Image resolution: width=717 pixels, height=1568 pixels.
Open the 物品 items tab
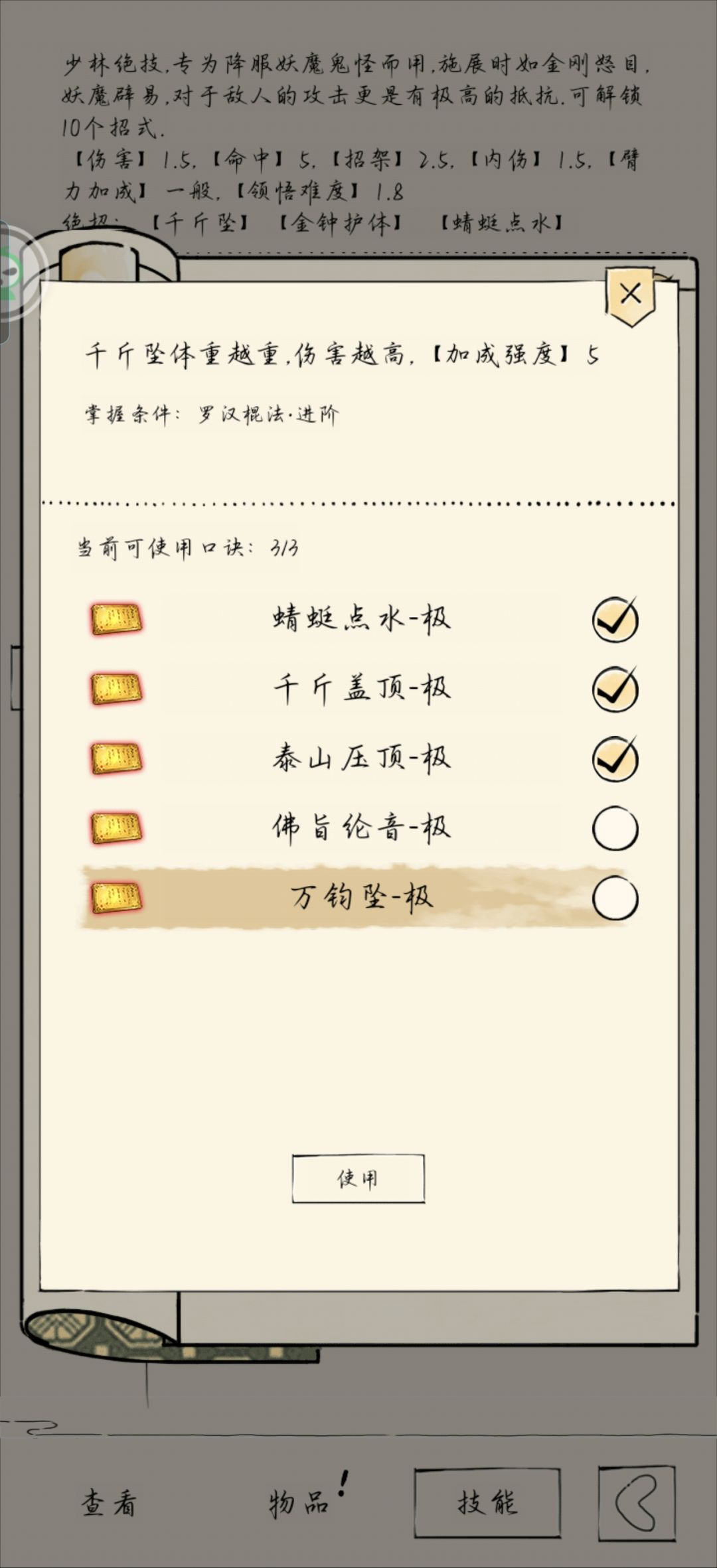pyautogui.click(x=299, y=1502)
